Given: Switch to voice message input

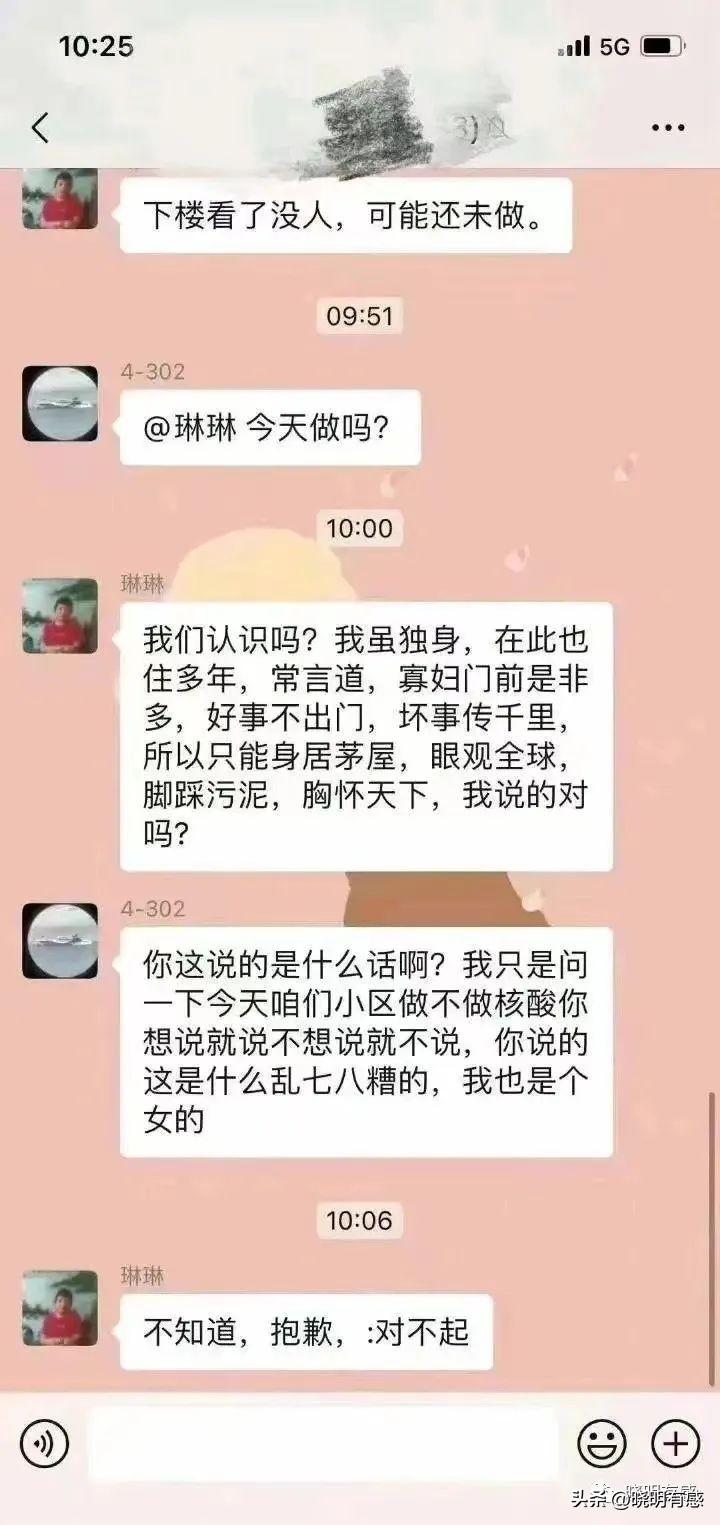Looking at the screenshot, I should click(44, 1443).
